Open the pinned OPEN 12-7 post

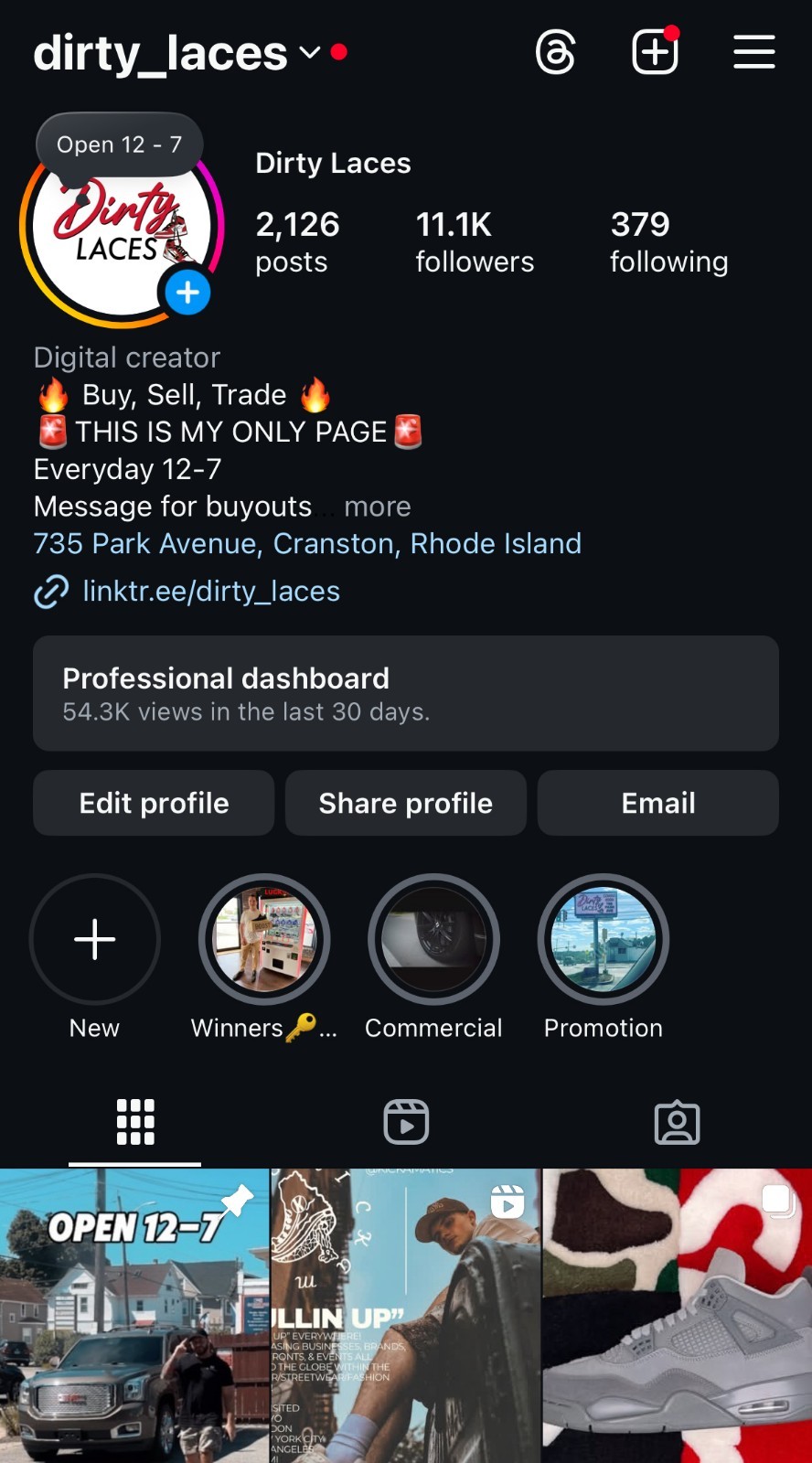134,1315
